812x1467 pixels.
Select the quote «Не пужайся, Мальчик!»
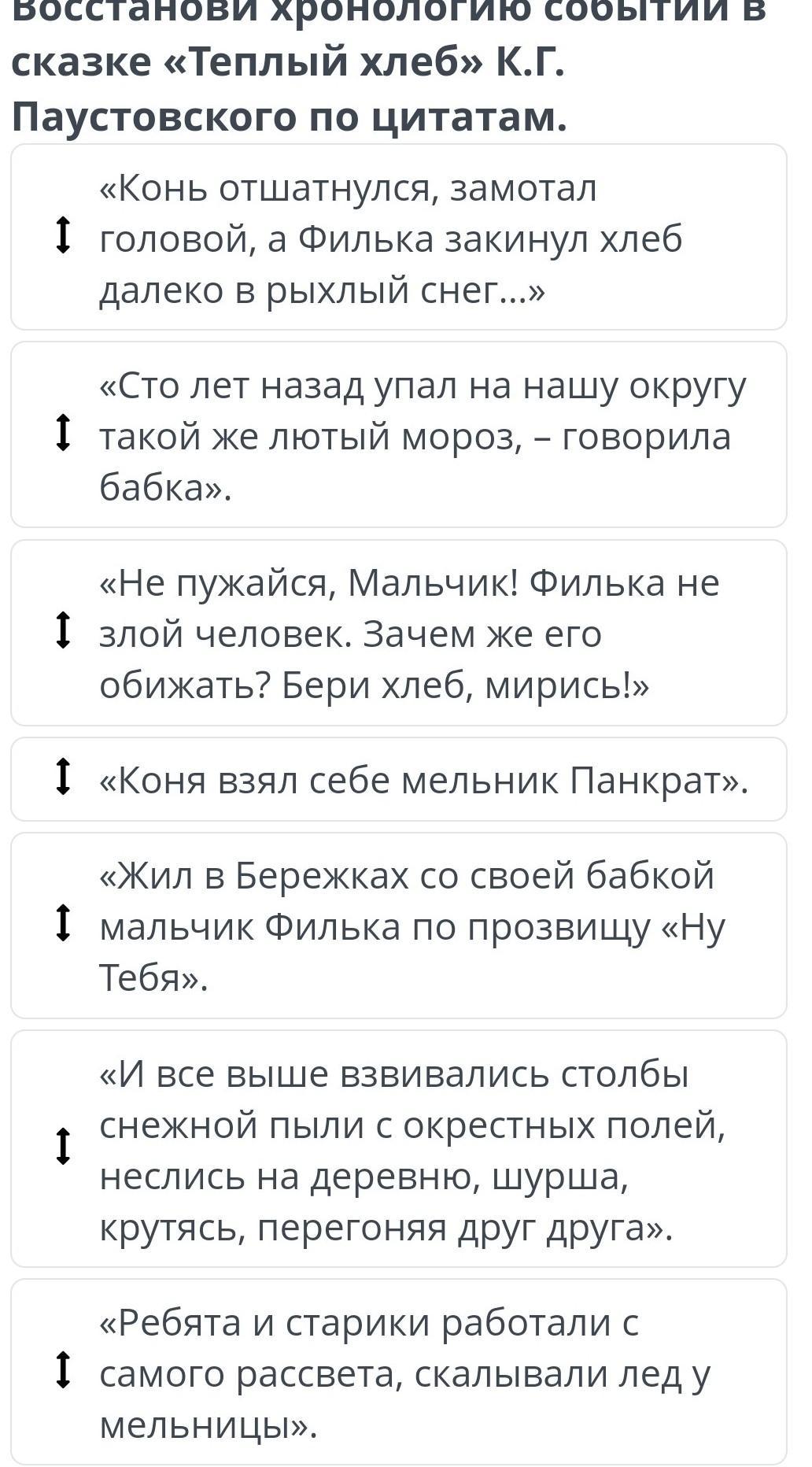tap(399, 633)
